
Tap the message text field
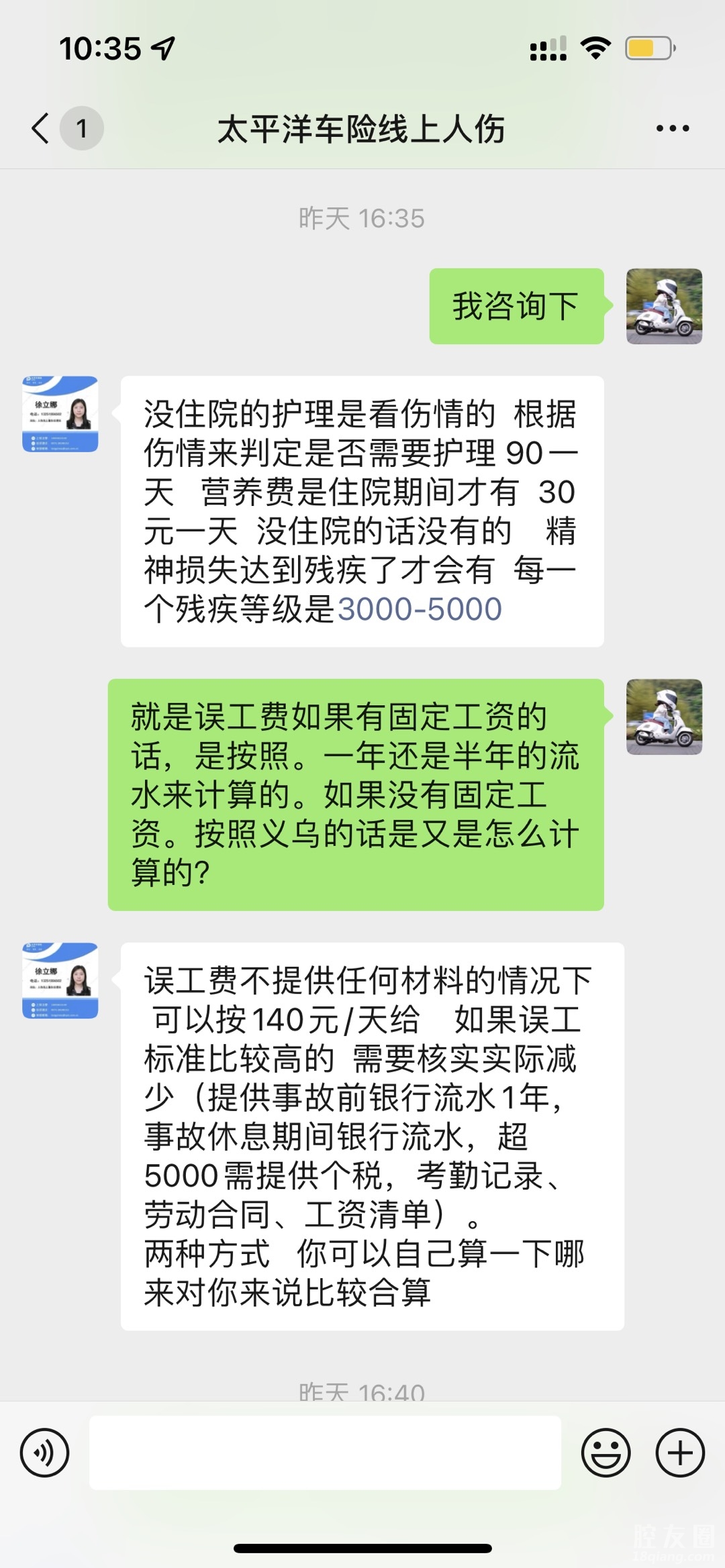click(x=325, y=1453)
